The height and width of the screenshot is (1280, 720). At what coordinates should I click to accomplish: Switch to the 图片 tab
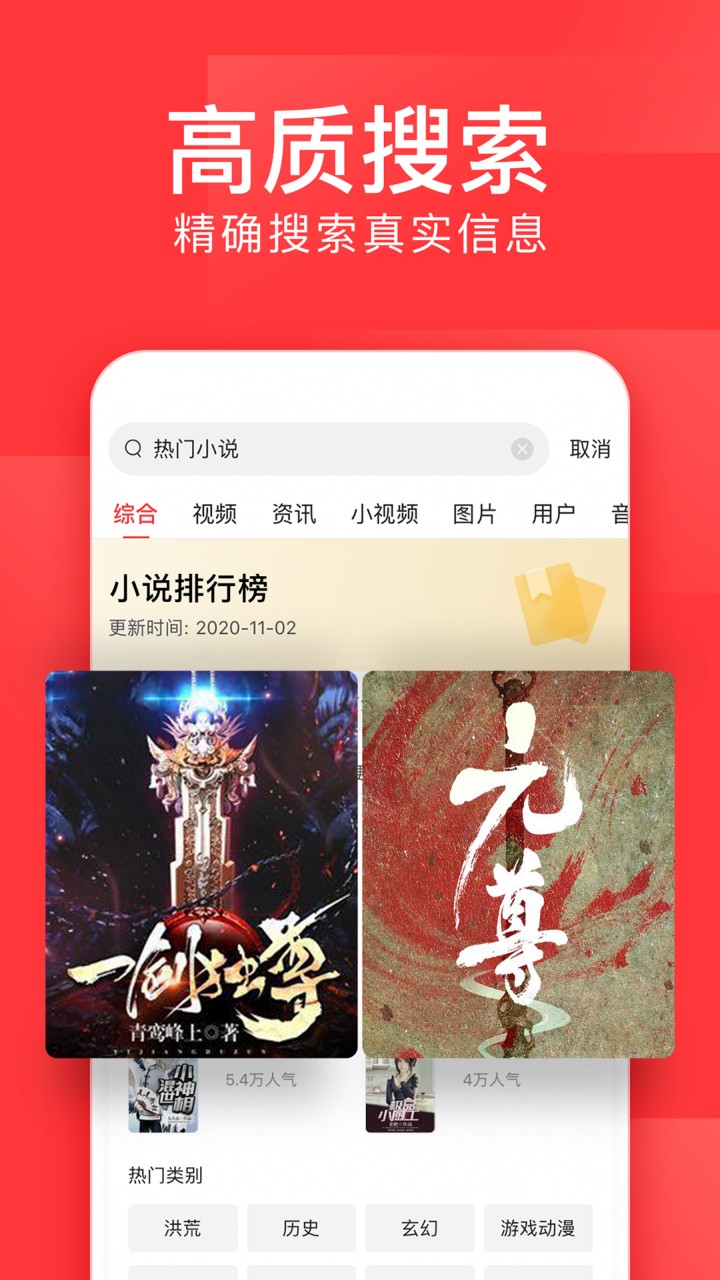(469, 512)
